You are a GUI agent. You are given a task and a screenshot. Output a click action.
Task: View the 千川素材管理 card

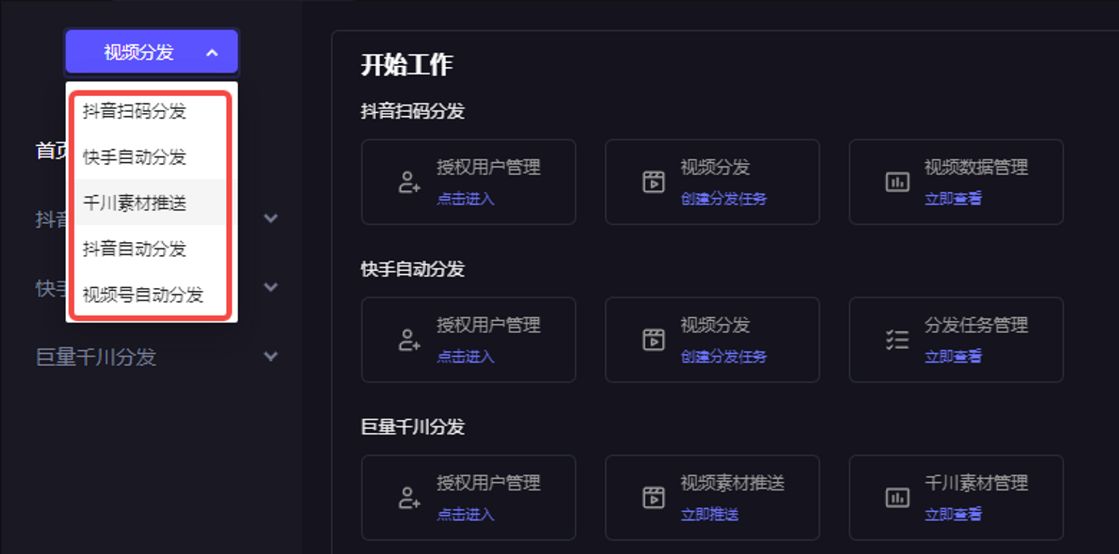pos(955,497)
